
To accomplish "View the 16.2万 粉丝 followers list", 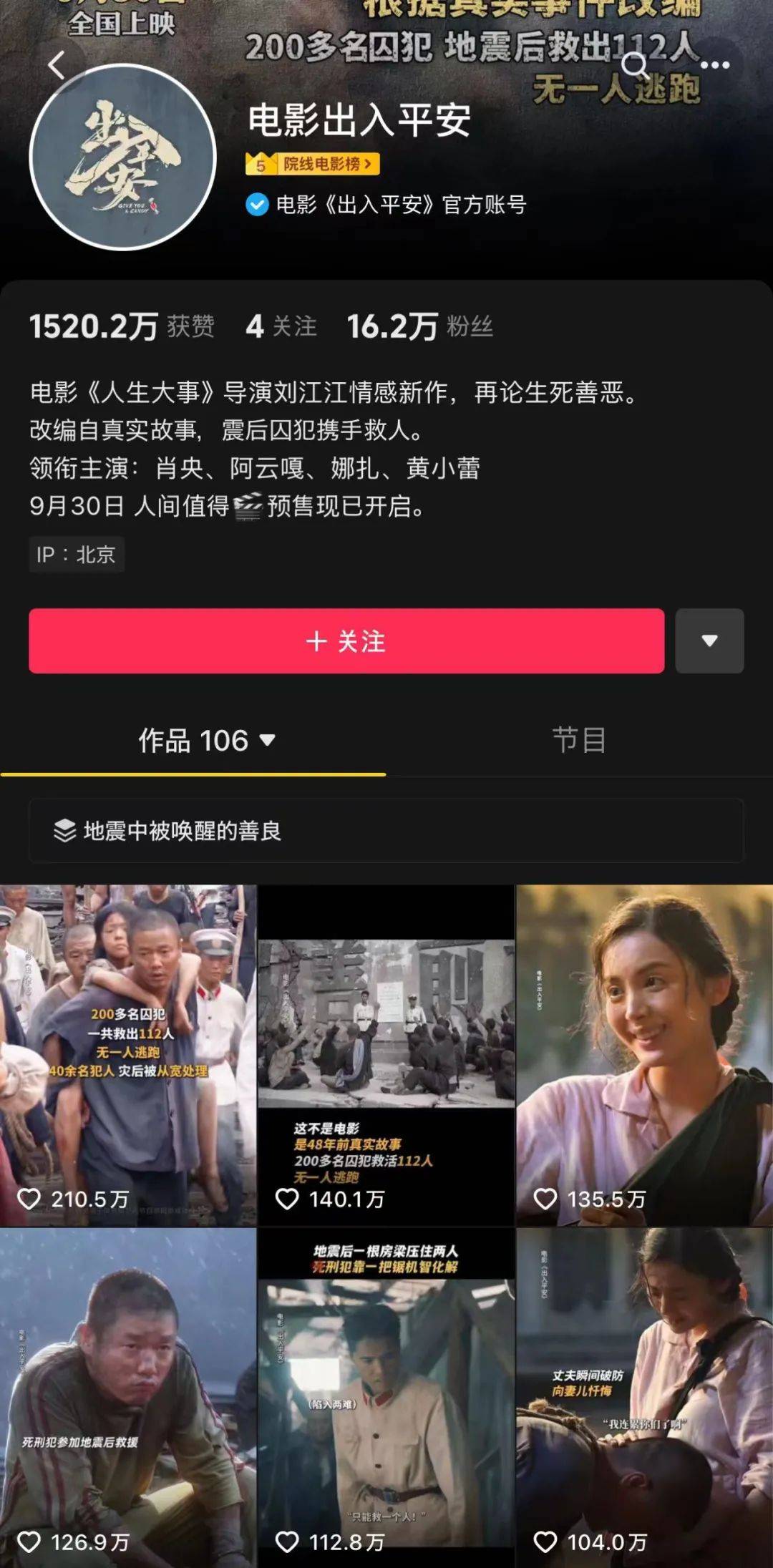I will coord(420,326).
